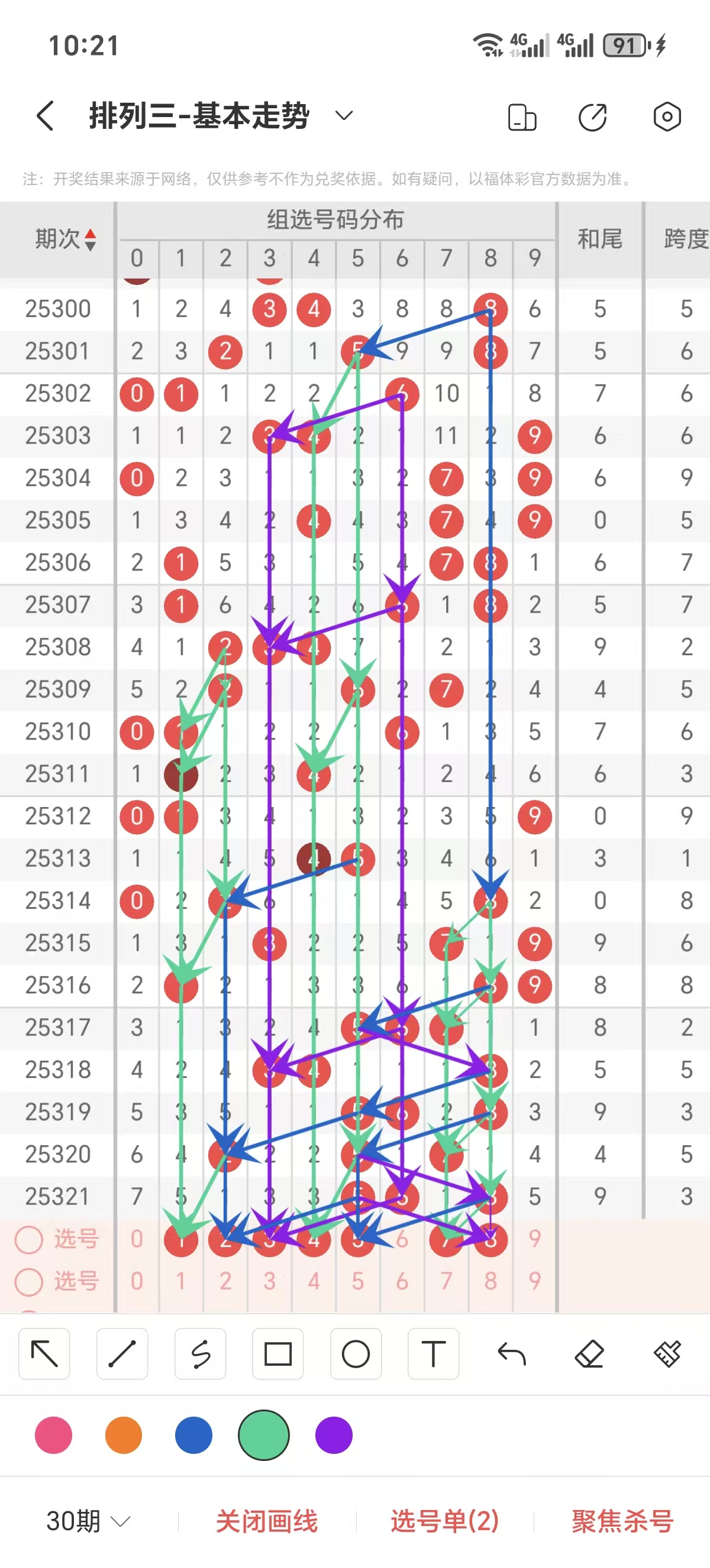This screenshot has height=1568, width=710.
Task: Select the rectangle shape tool
Action: coord(277,1354)
